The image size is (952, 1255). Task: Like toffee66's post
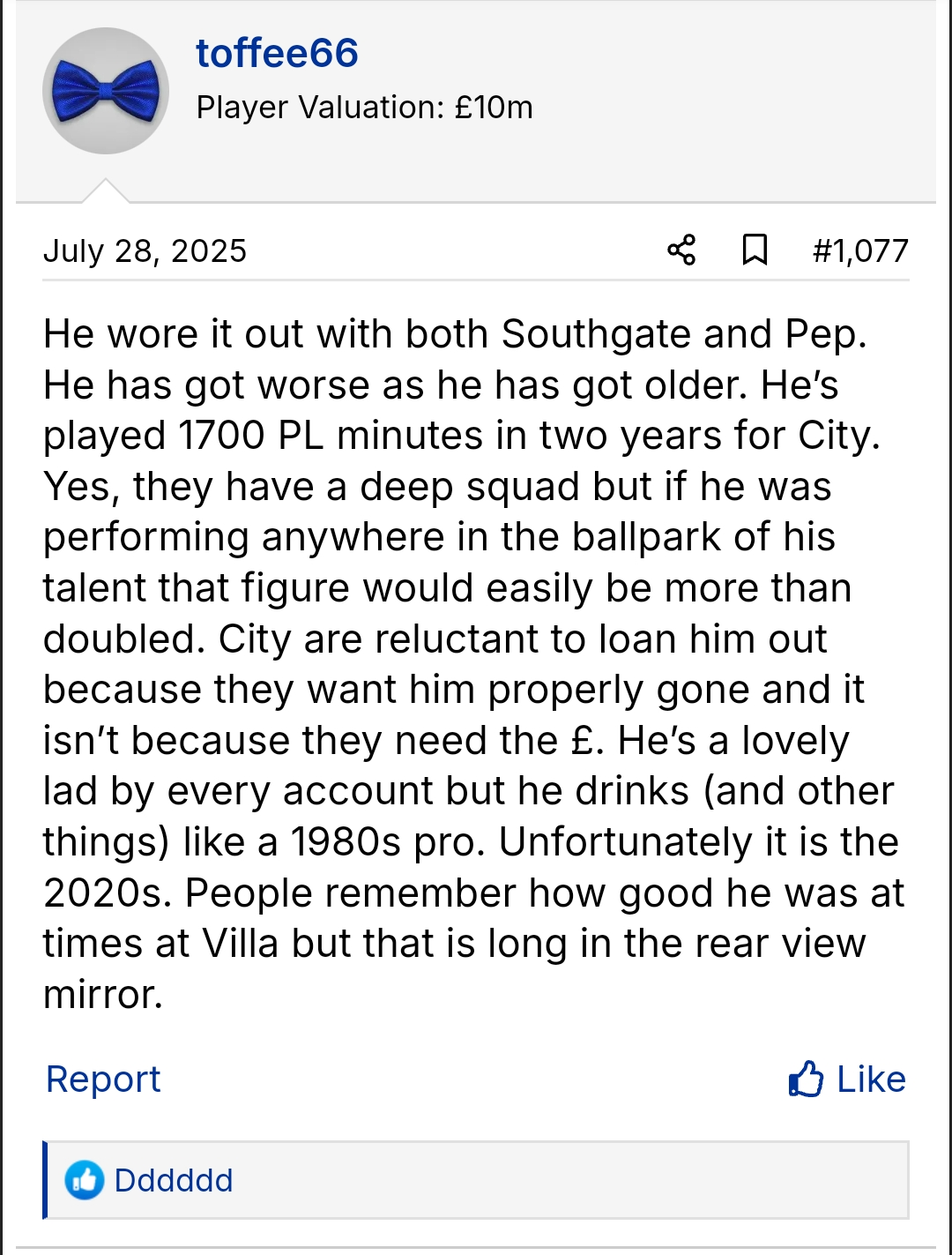coord(847,1079)
